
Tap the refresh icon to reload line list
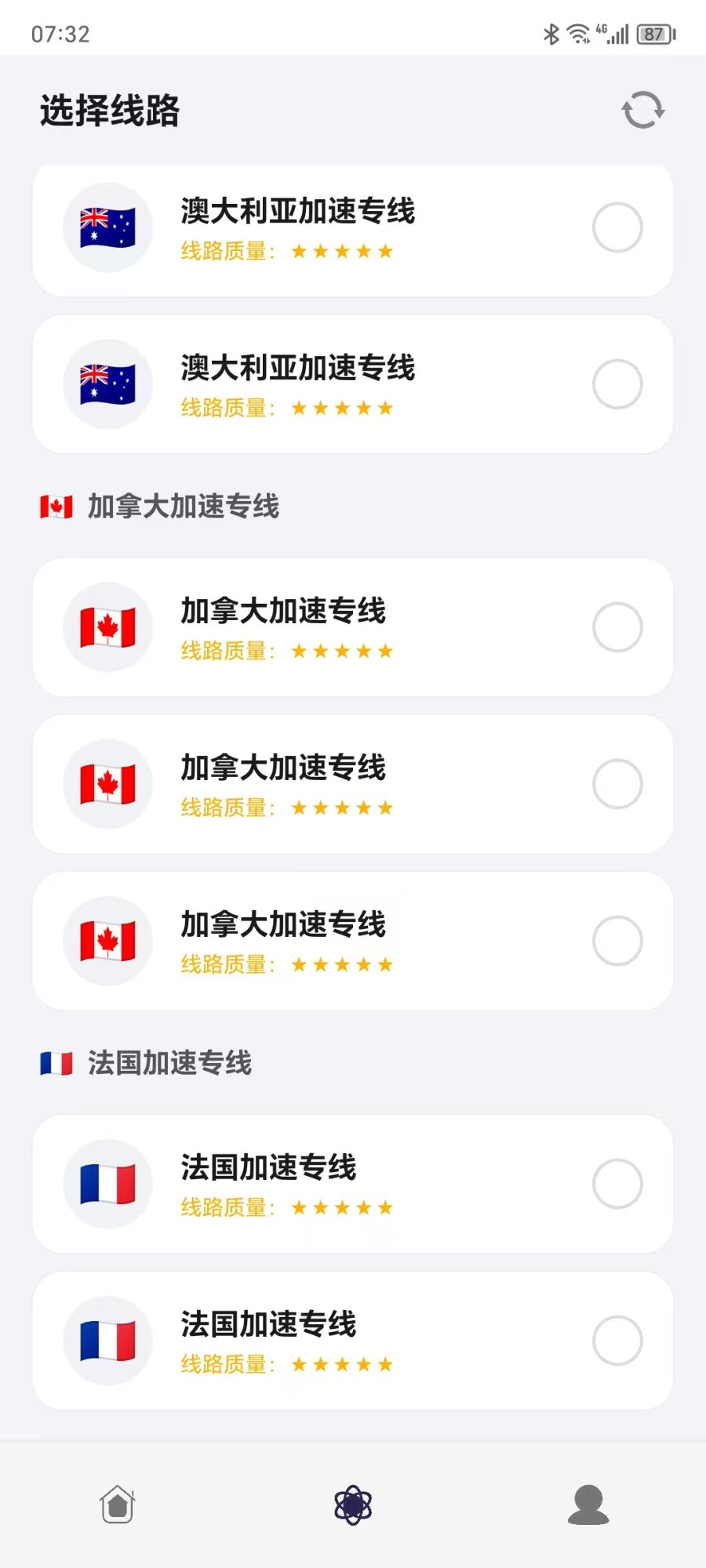642,111
